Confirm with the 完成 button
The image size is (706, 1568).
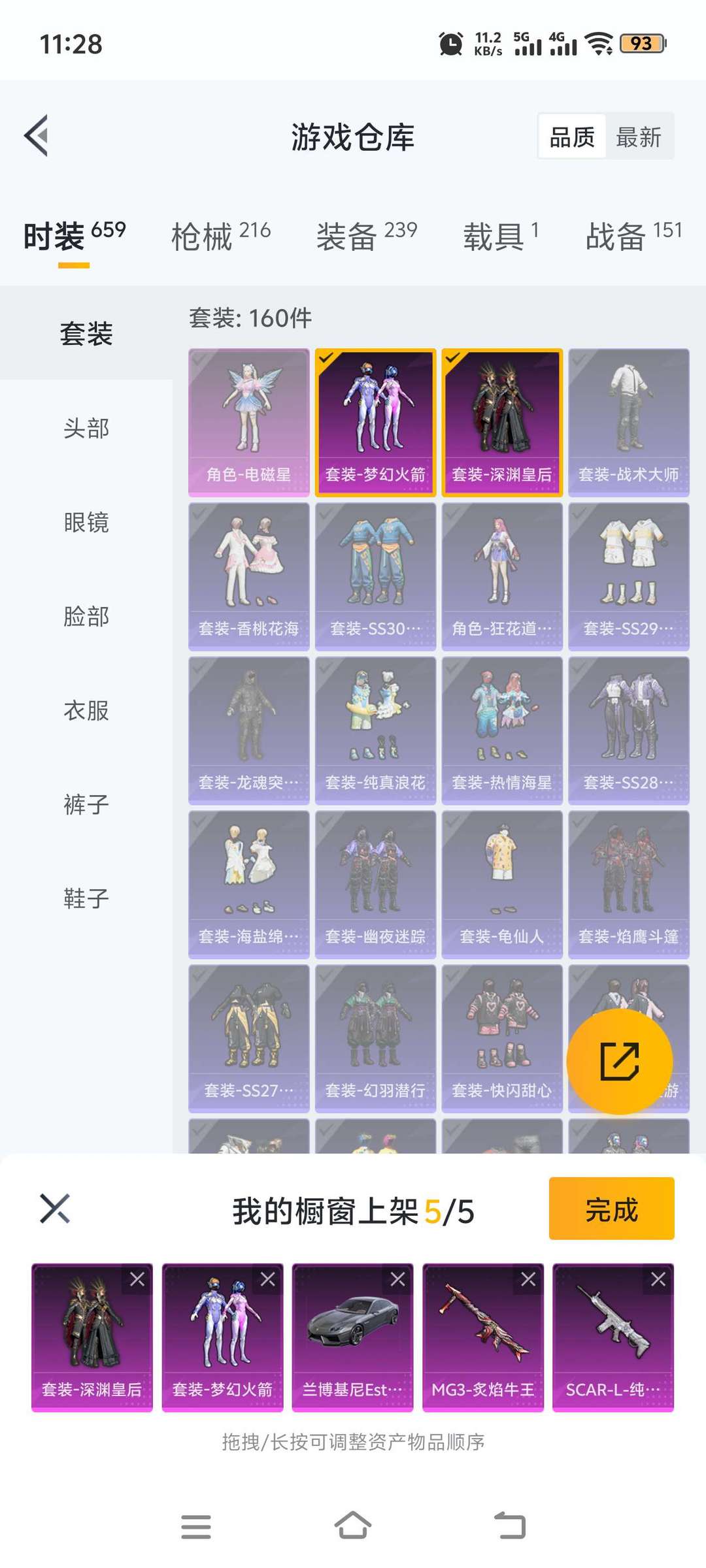[x=611, y=1209]
